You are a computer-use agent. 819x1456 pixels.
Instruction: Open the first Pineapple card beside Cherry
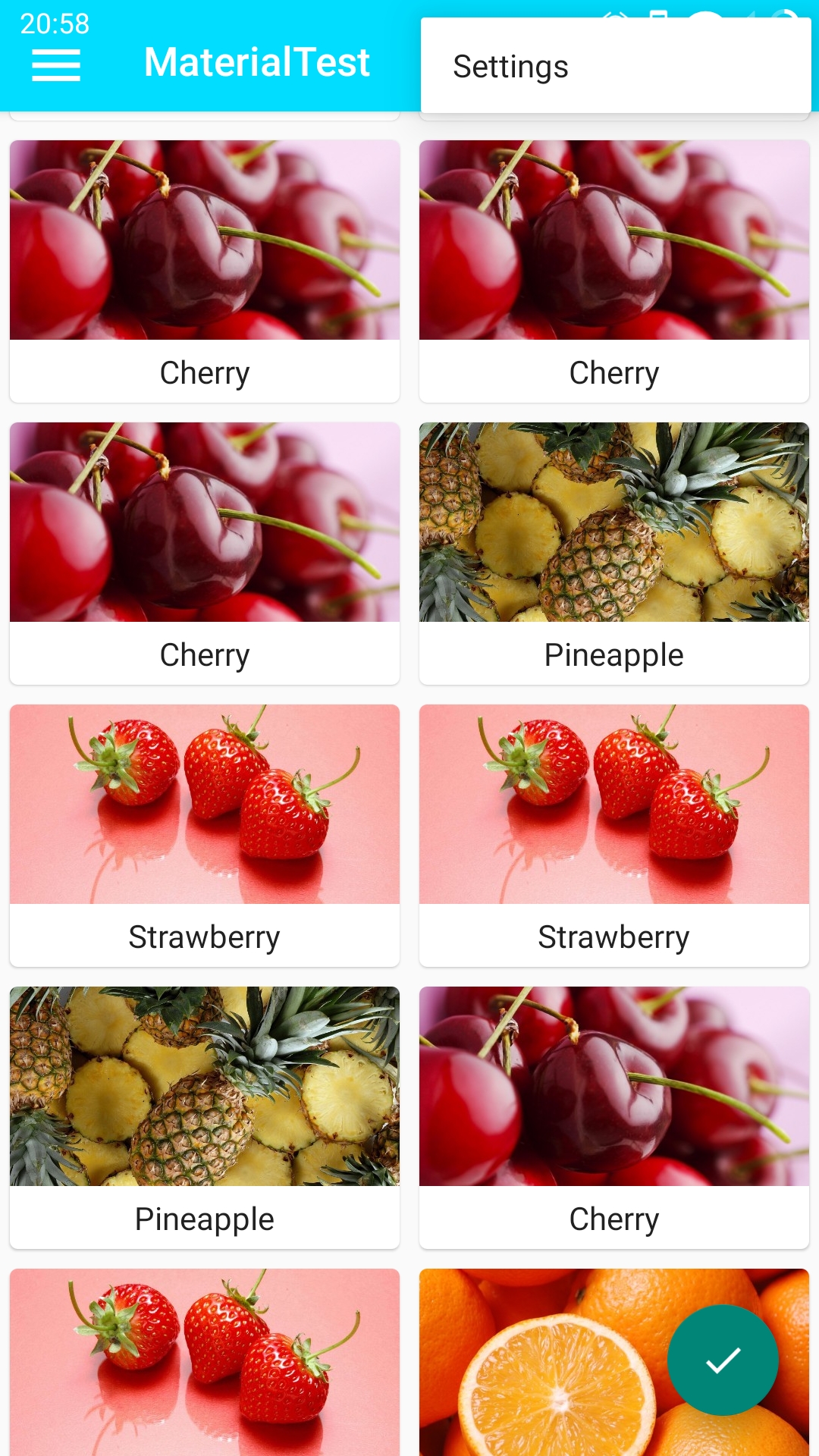(x=613, y=554)
